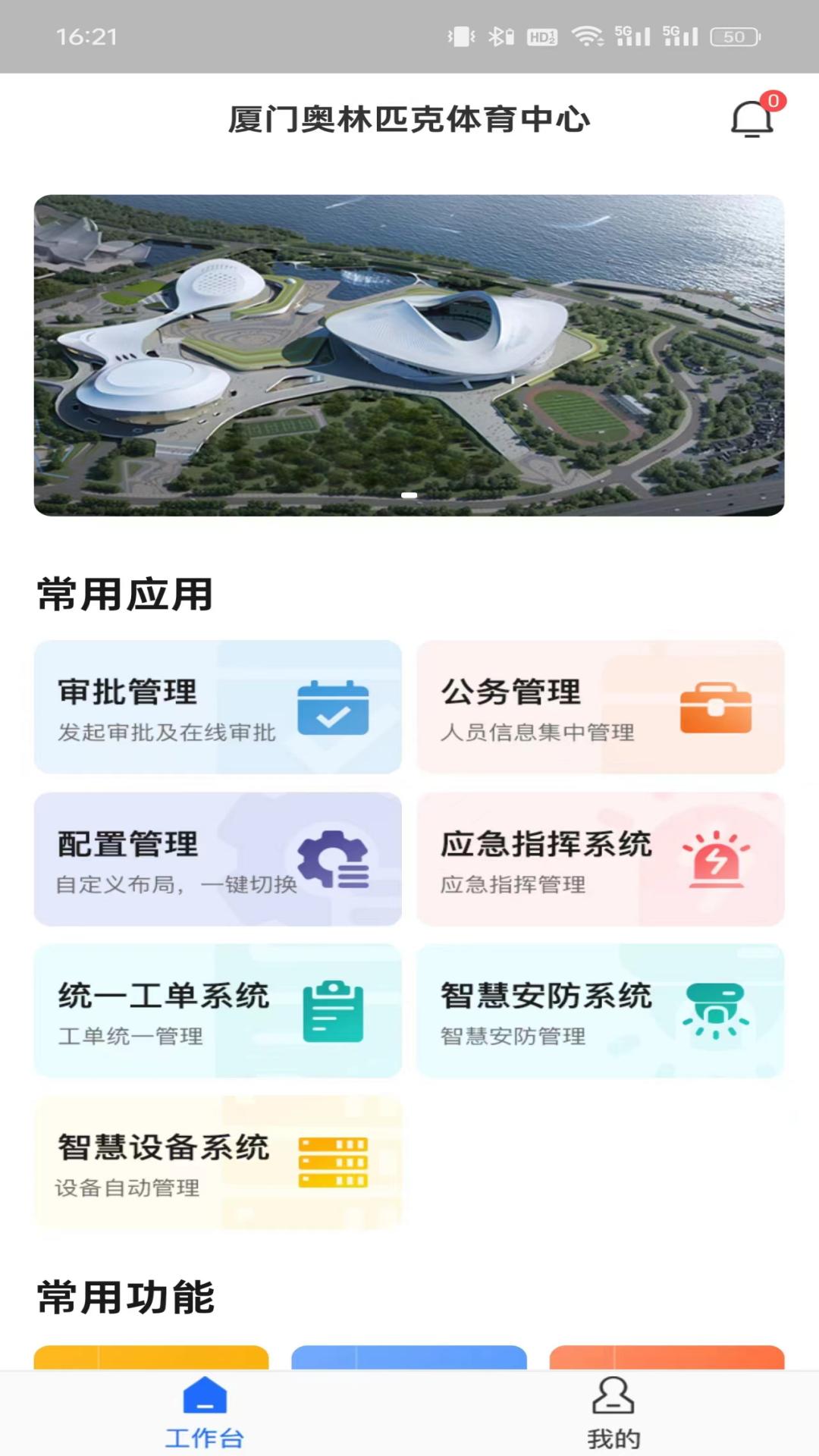Tap the 应急指挥系统 alarm siren icon
This screenshot has width=819, height=1456.
(x=714, y=859)
